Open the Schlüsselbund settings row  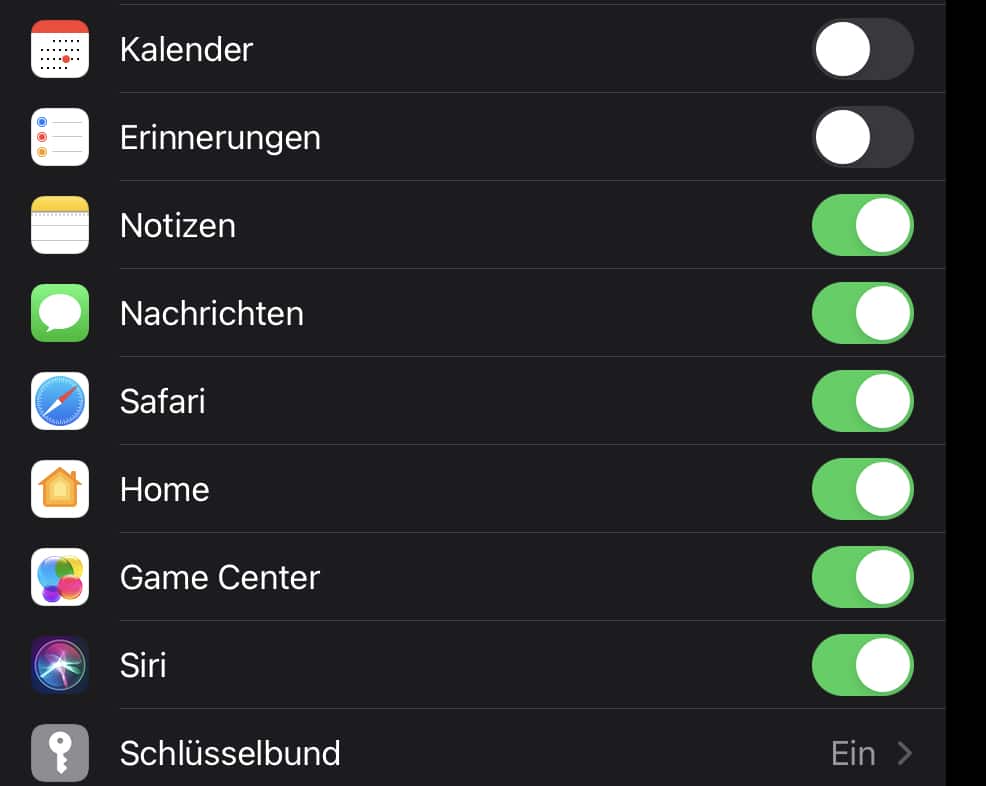pos(500,753)
